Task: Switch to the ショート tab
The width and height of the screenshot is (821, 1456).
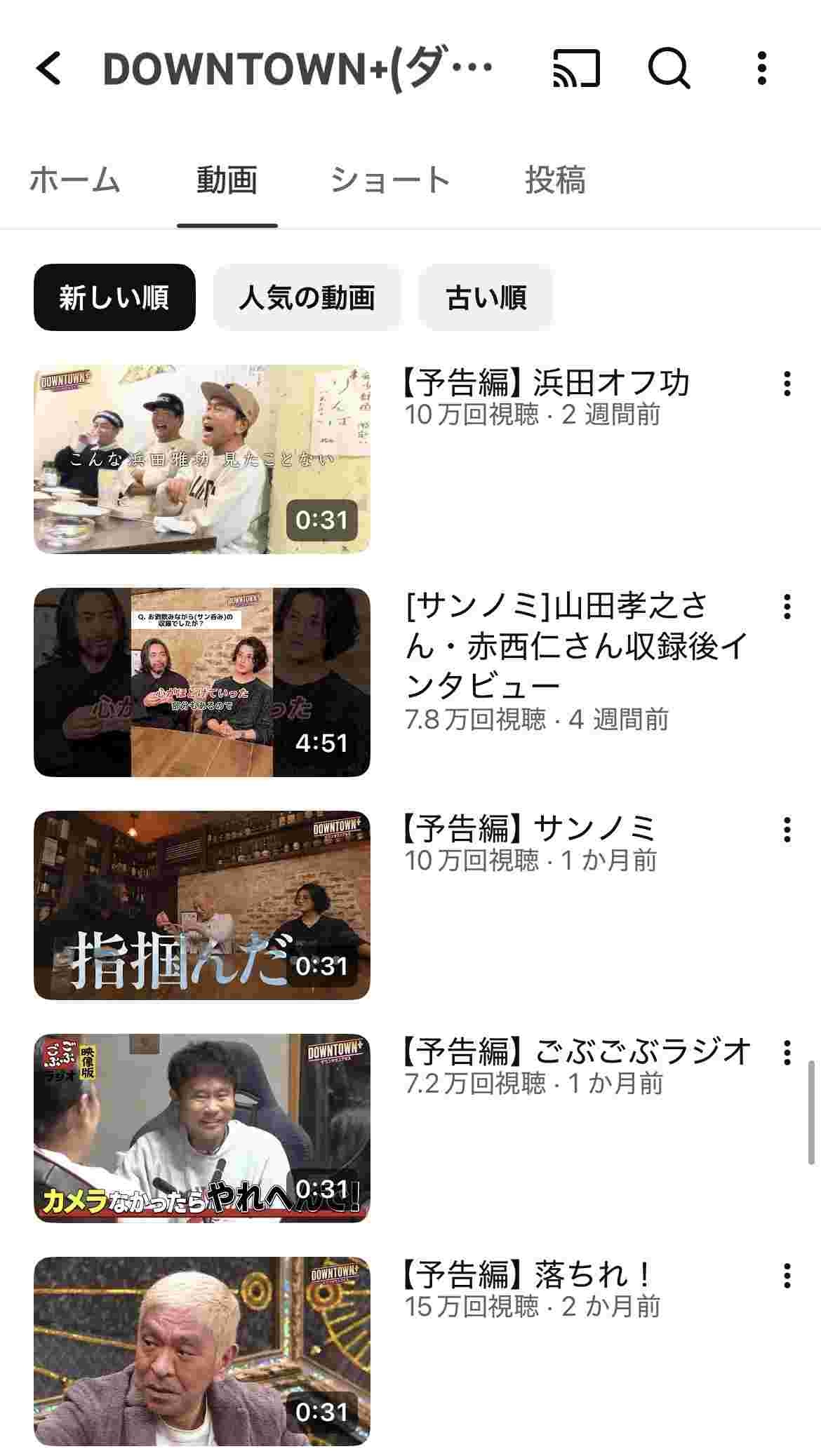Action: point(390,180)
